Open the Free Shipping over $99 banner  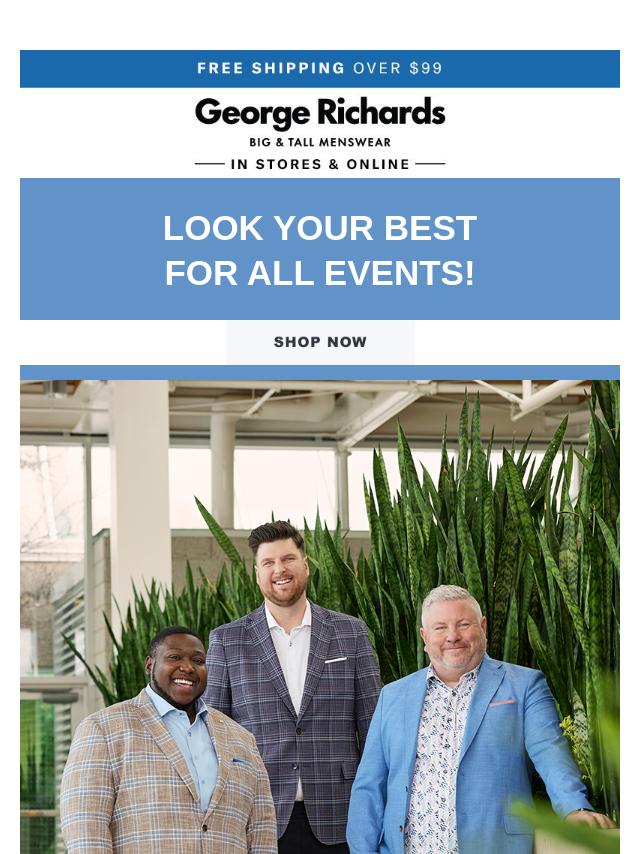click(x=320, y=69)
